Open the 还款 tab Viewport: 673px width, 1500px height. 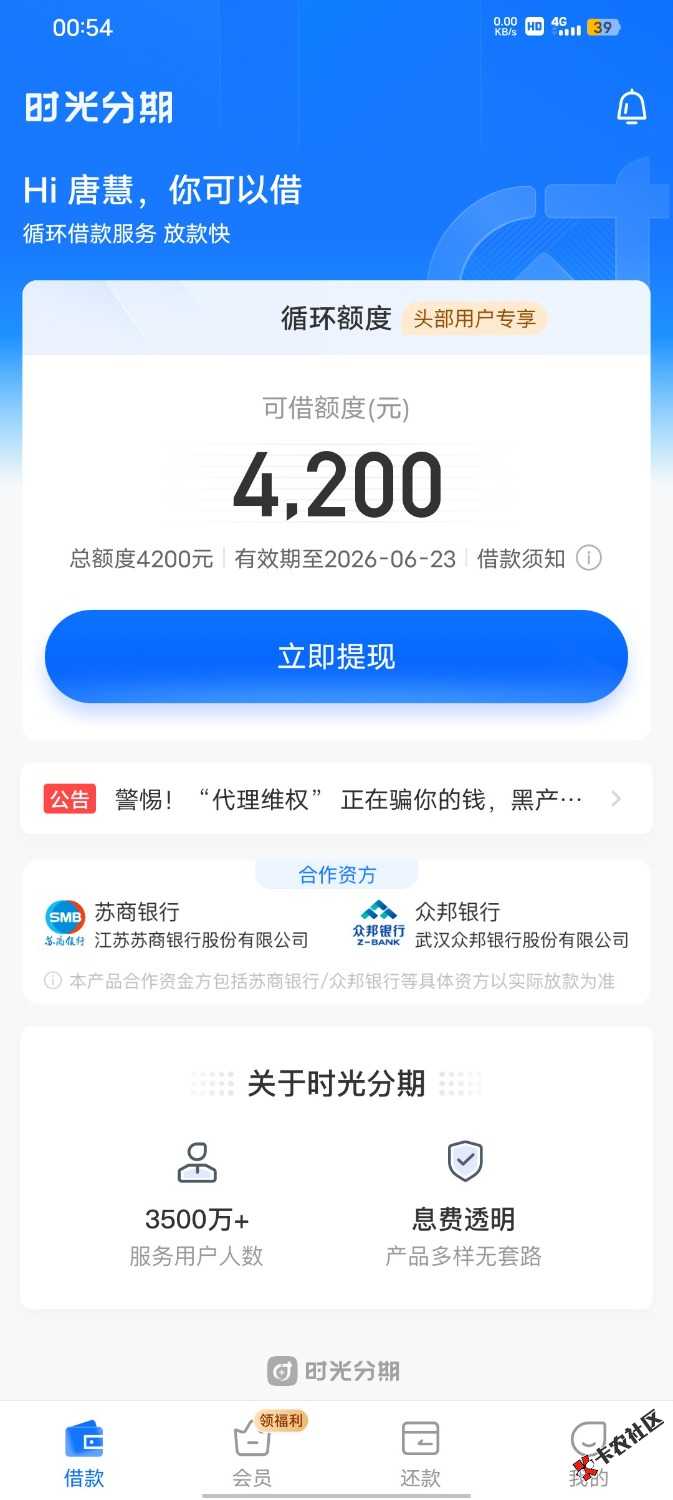[420, 1453]
